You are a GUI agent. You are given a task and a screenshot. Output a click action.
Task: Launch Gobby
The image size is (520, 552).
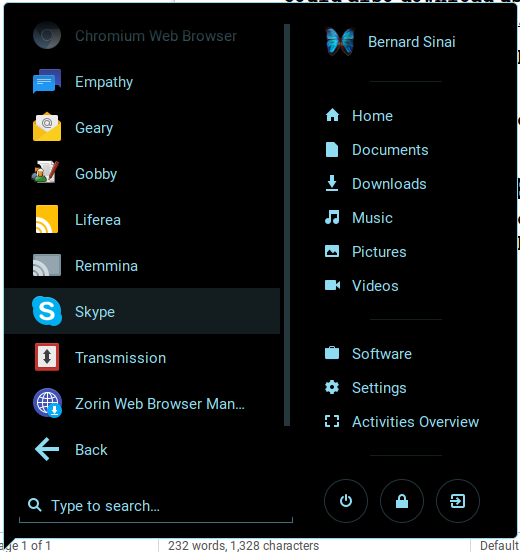(x=143, y=174)
